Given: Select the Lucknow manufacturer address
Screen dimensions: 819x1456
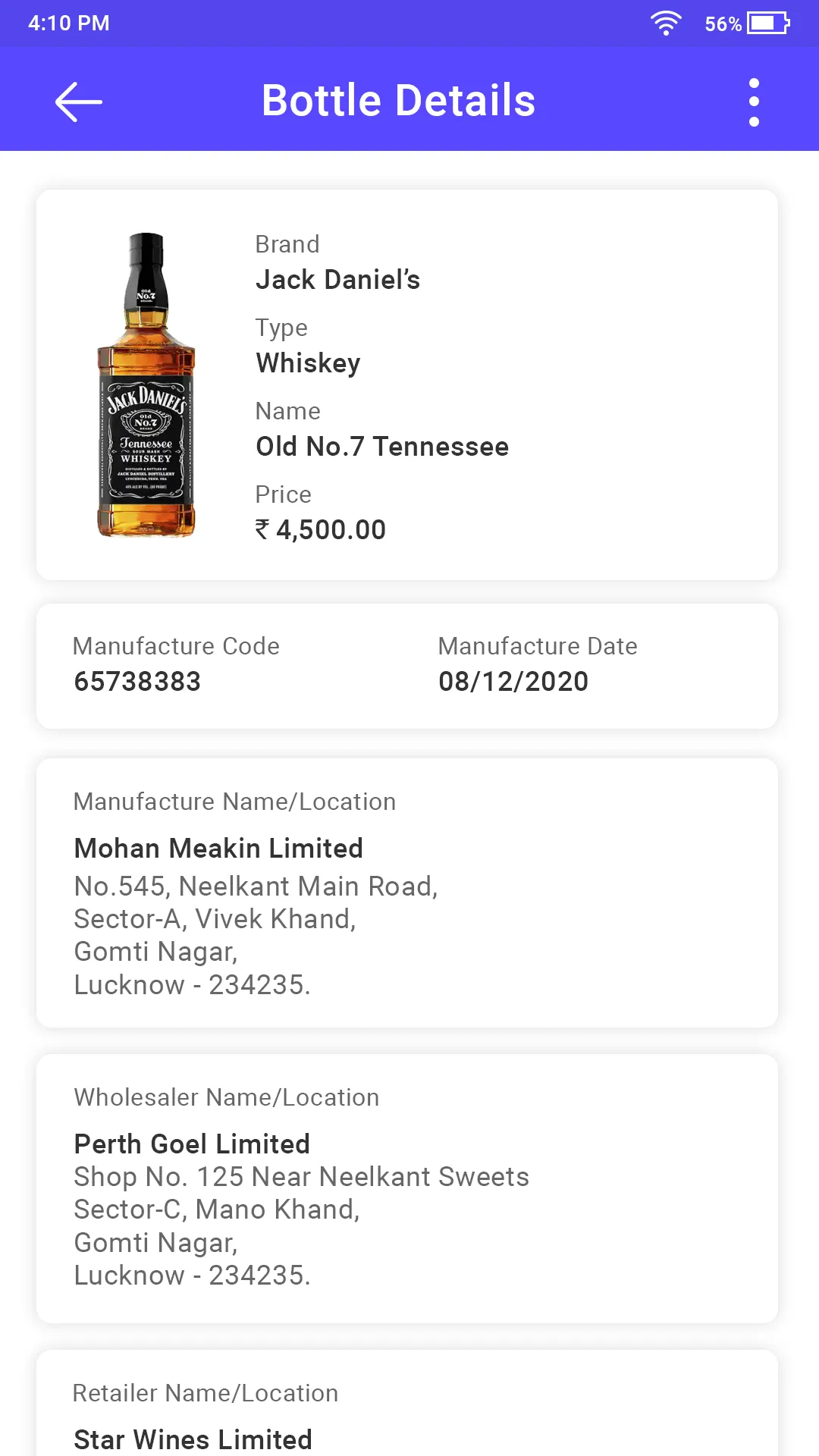Looking at the screenshot, I should (196, 984).
